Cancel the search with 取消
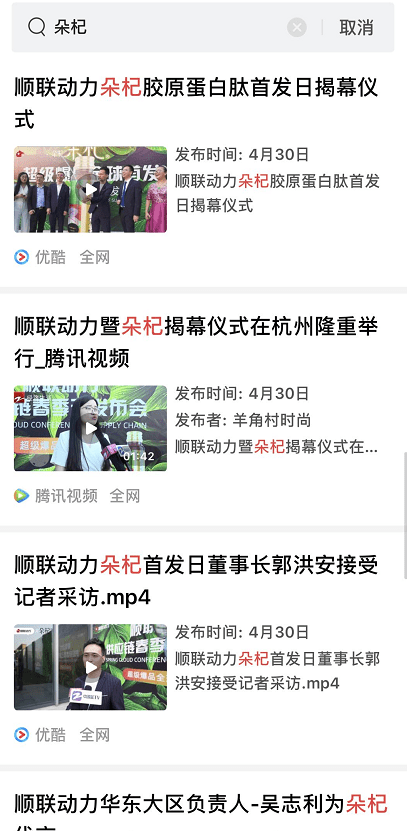 (x=356, y=27)
